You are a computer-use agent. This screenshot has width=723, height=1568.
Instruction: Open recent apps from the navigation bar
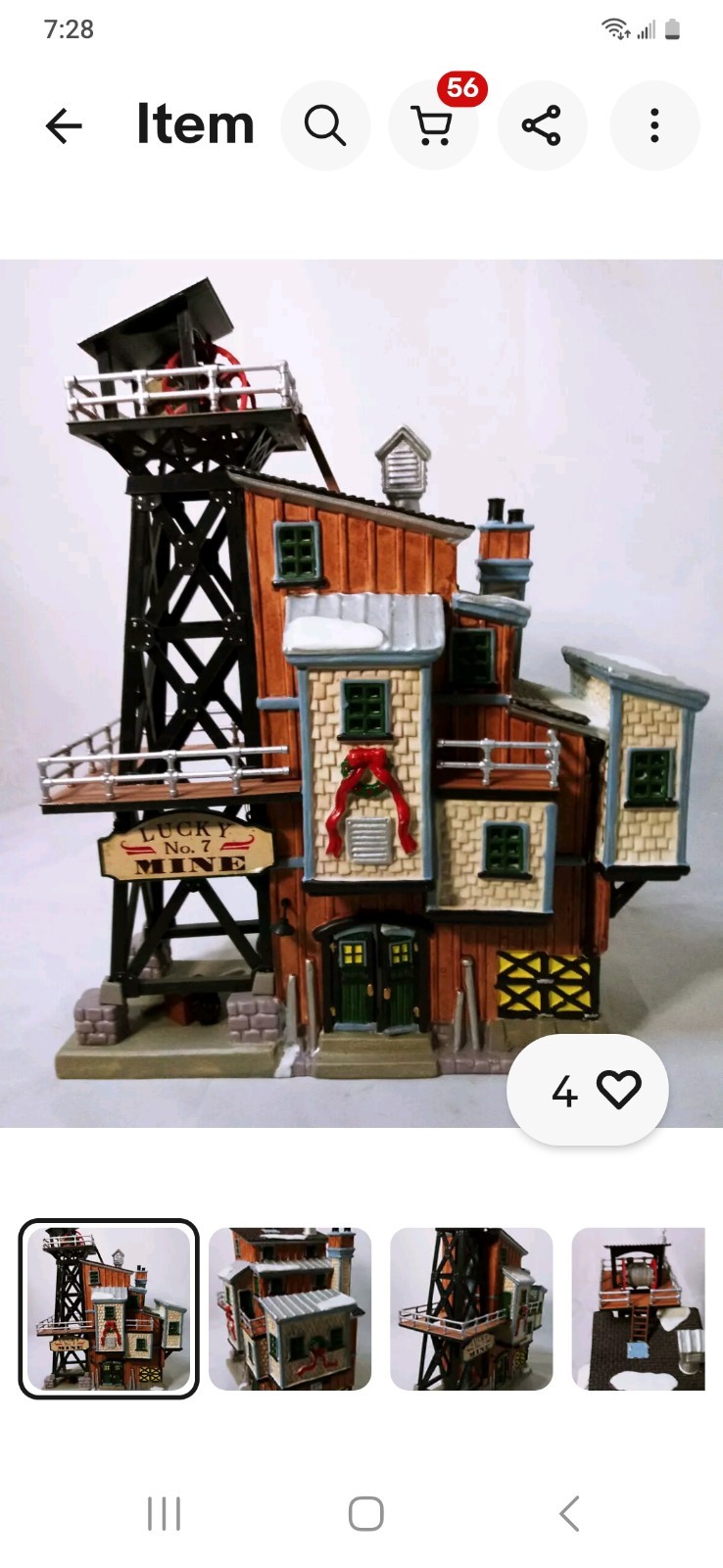(x=164, y=1513)
